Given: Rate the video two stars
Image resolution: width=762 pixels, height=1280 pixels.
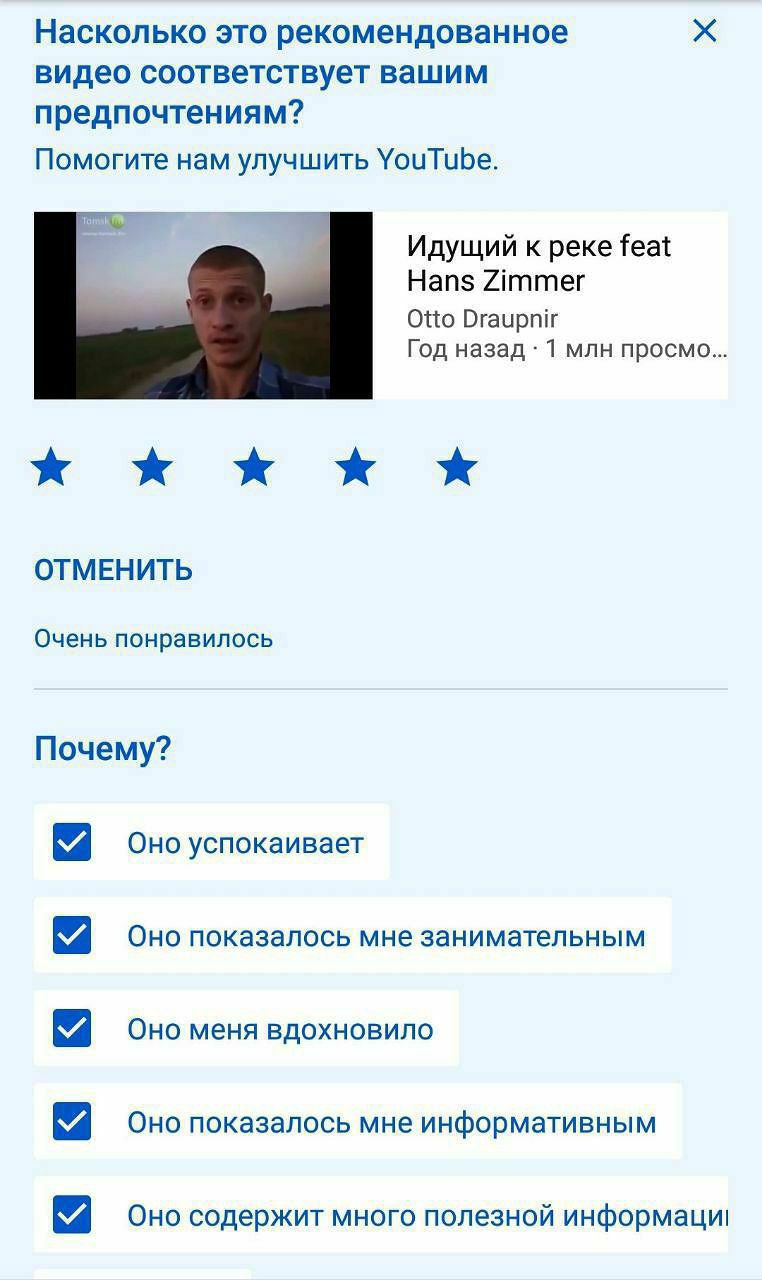Looking at the screenshot, I should point(153,467).
